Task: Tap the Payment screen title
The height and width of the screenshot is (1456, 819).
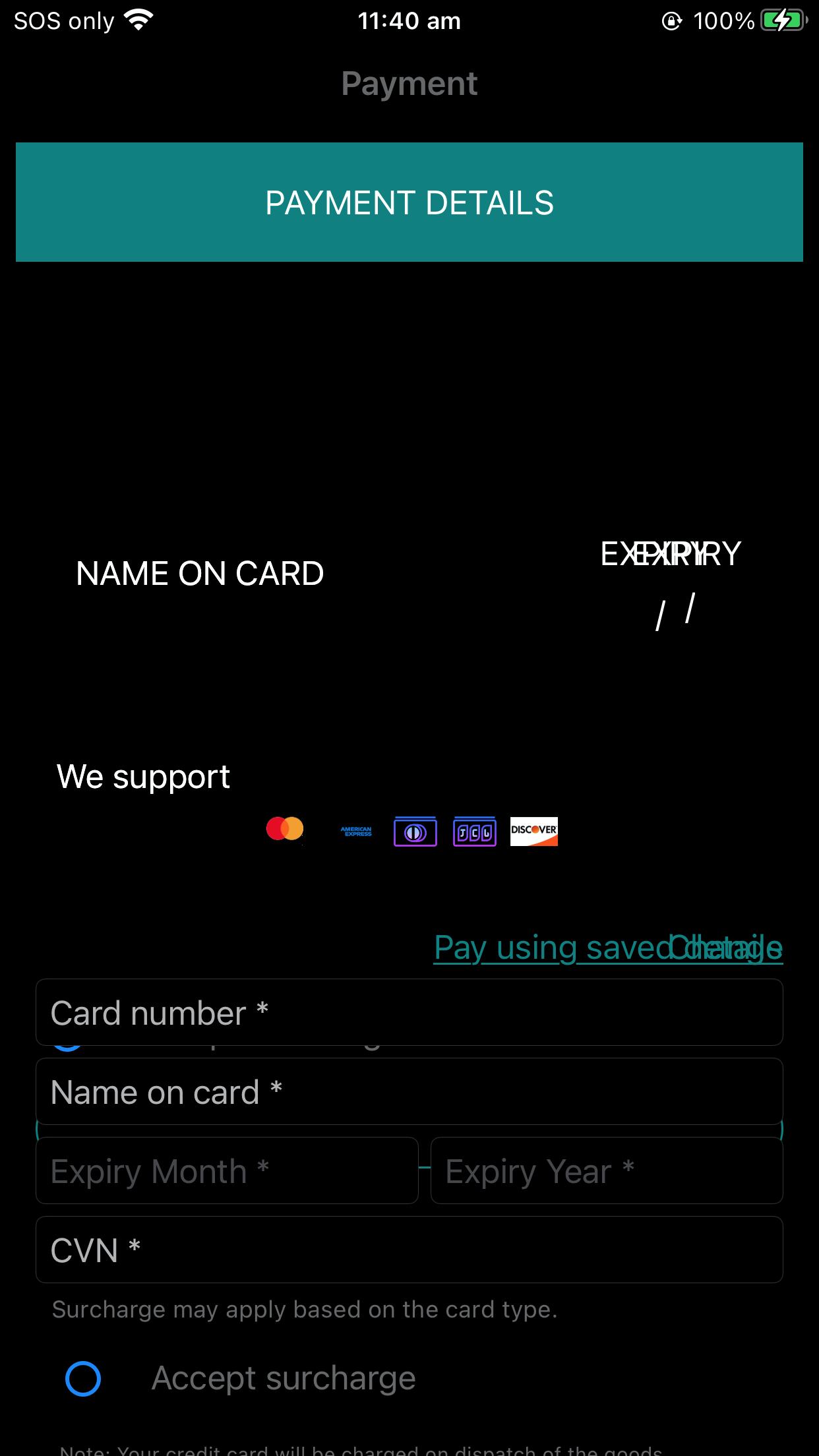Action: (409, 84)
